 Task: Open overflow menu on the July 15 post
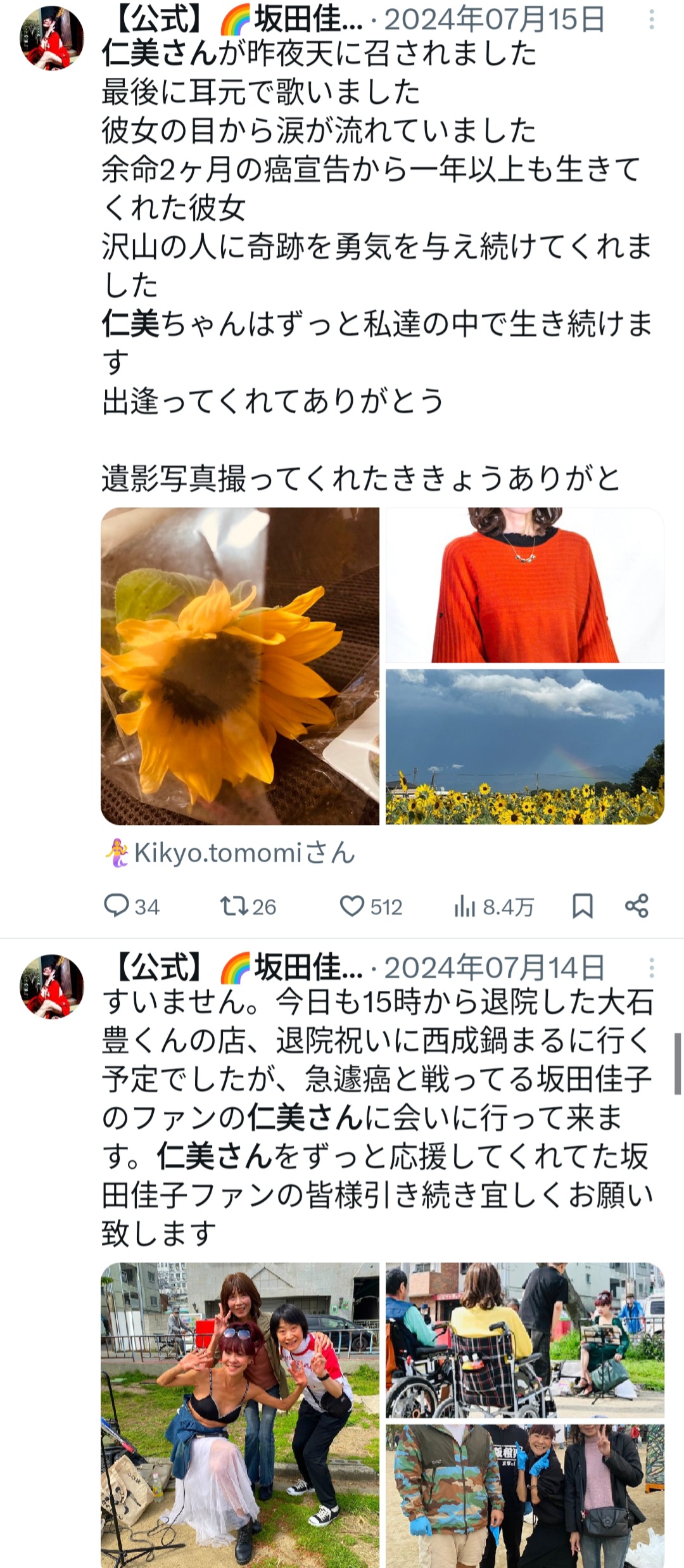tap(651, 20)
